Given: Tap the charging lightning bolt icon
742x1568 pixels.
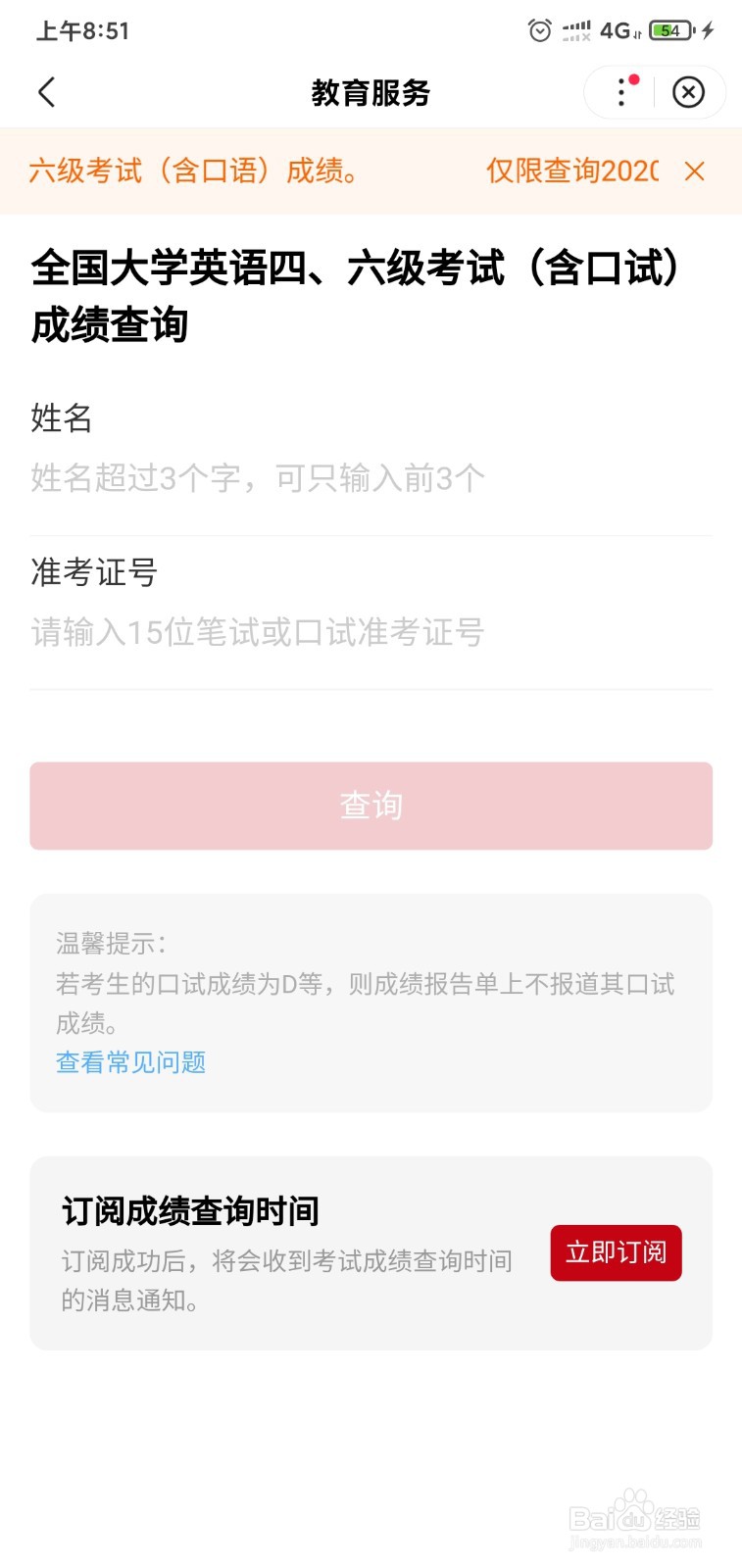Looking at the screenshot, I should point(708,30).
